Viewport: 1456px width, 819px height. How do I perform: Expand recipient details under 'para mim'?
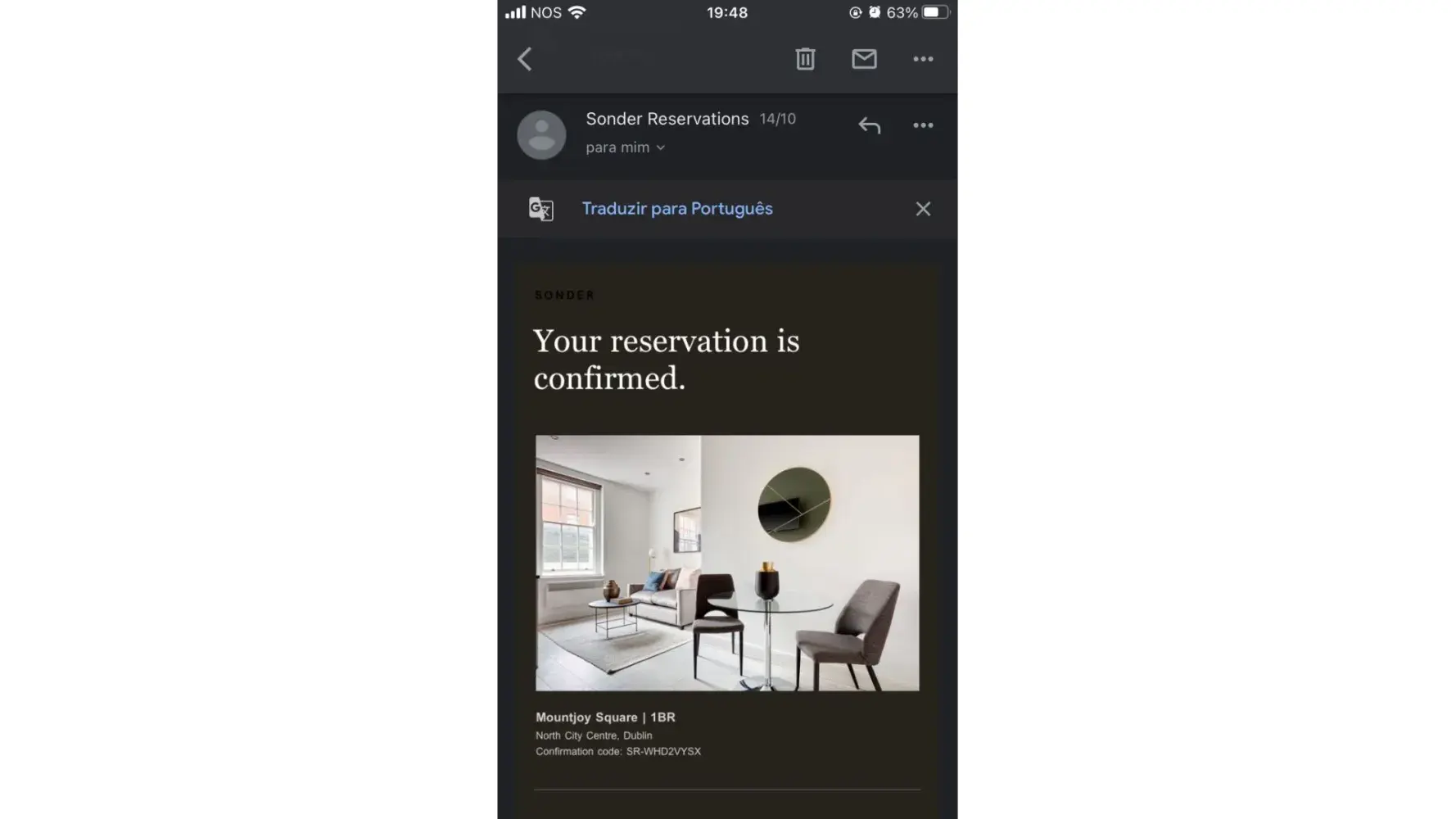pyautogui.click(x=660, y=148)
